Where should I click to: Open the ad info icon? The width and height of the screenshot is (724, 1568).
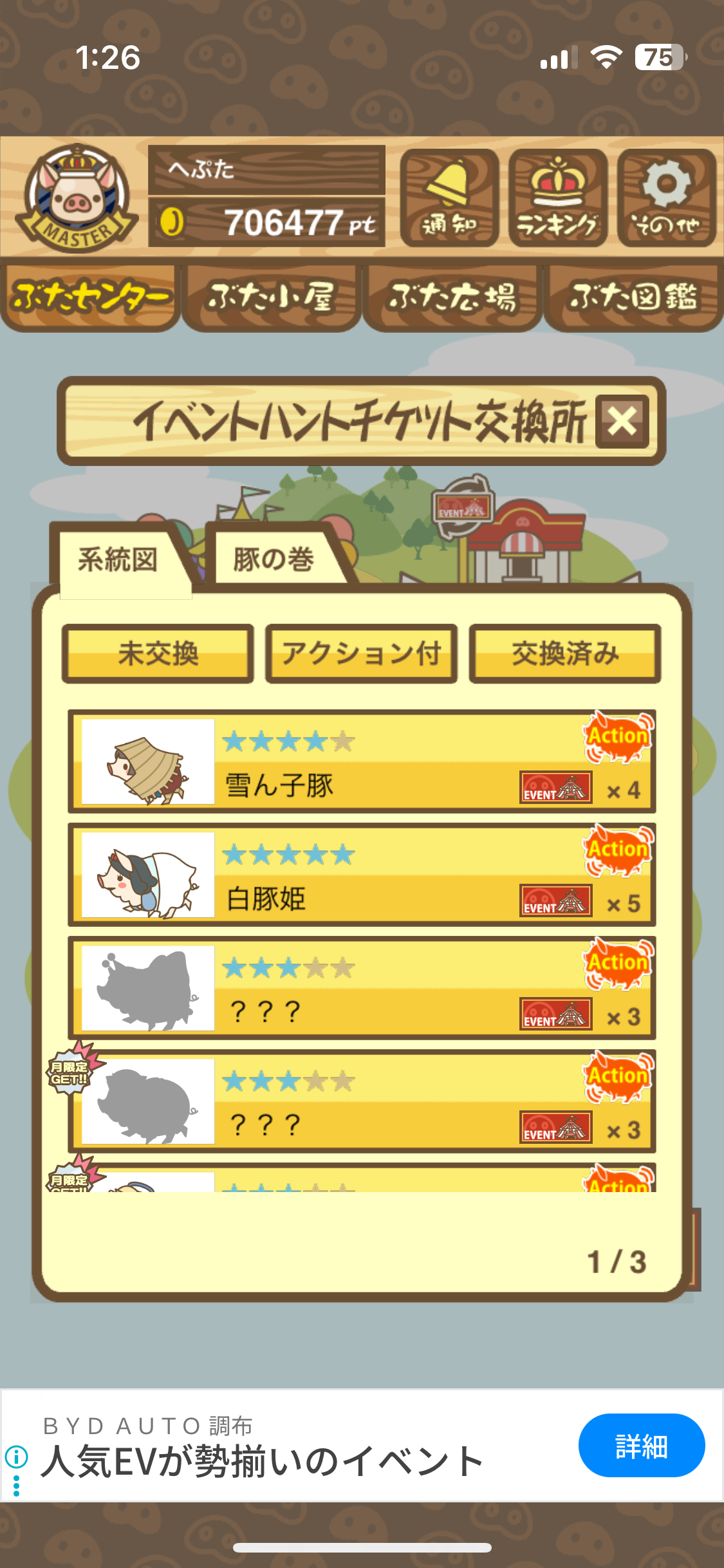pos(16,1455)
